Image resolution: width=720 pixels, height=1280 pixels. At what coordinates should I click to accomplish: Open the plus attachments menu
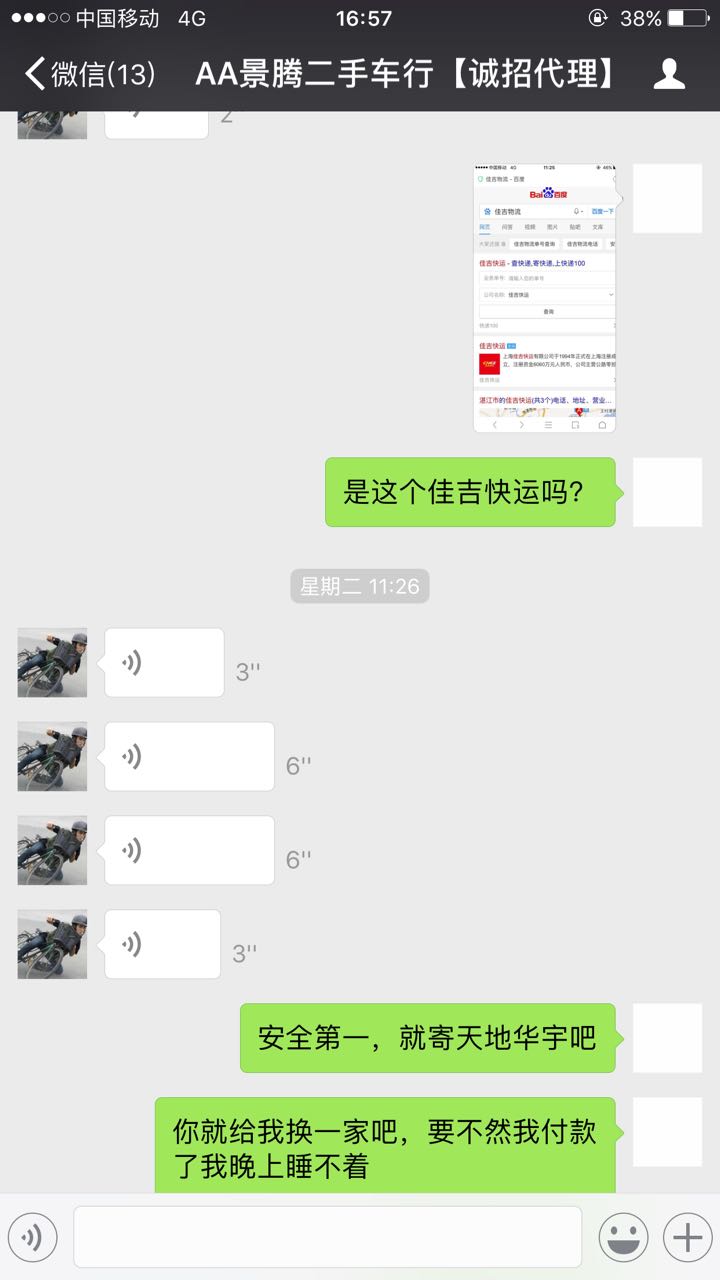click(x=687, y=1238)
